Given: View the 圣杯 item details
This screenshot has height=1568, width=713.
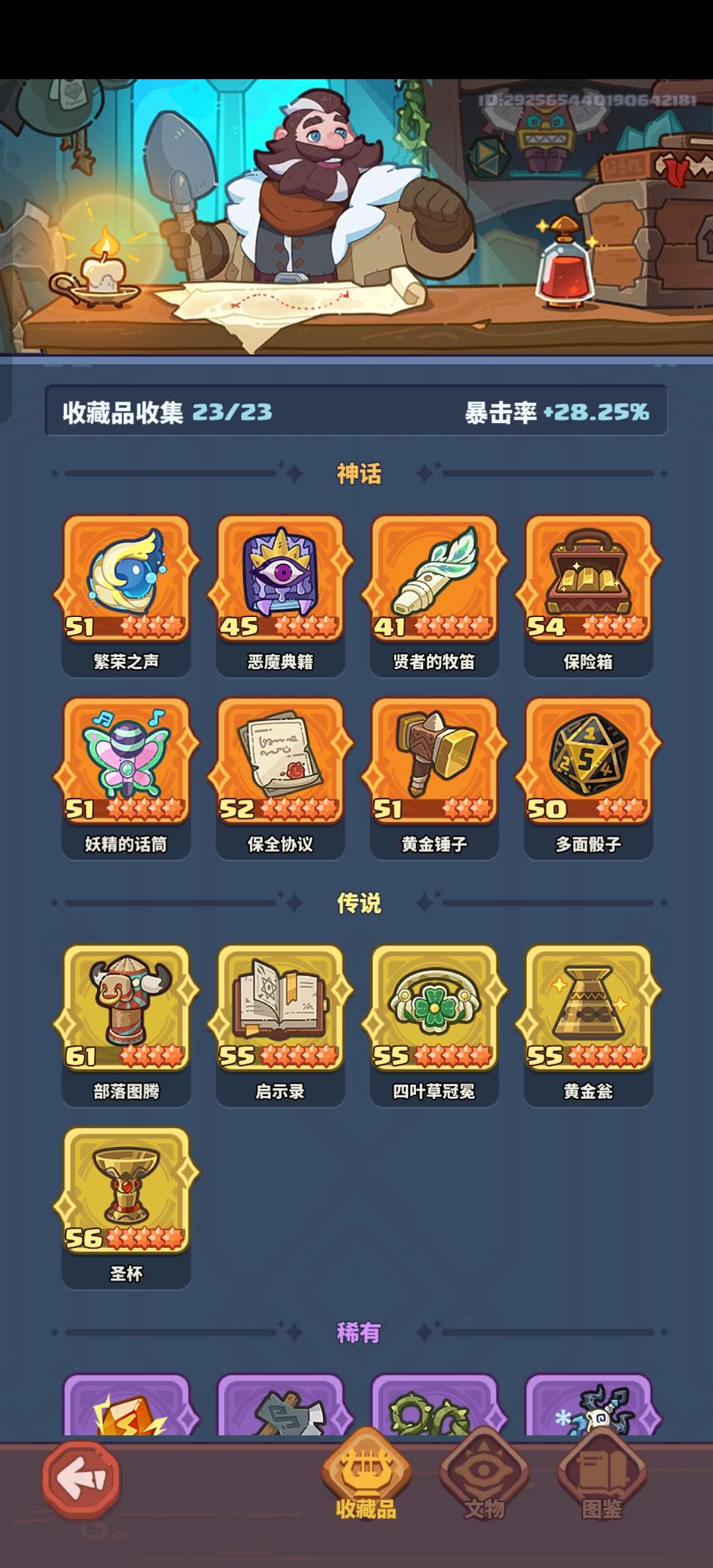Looking at the screenshot, I should pos(125,1191).
